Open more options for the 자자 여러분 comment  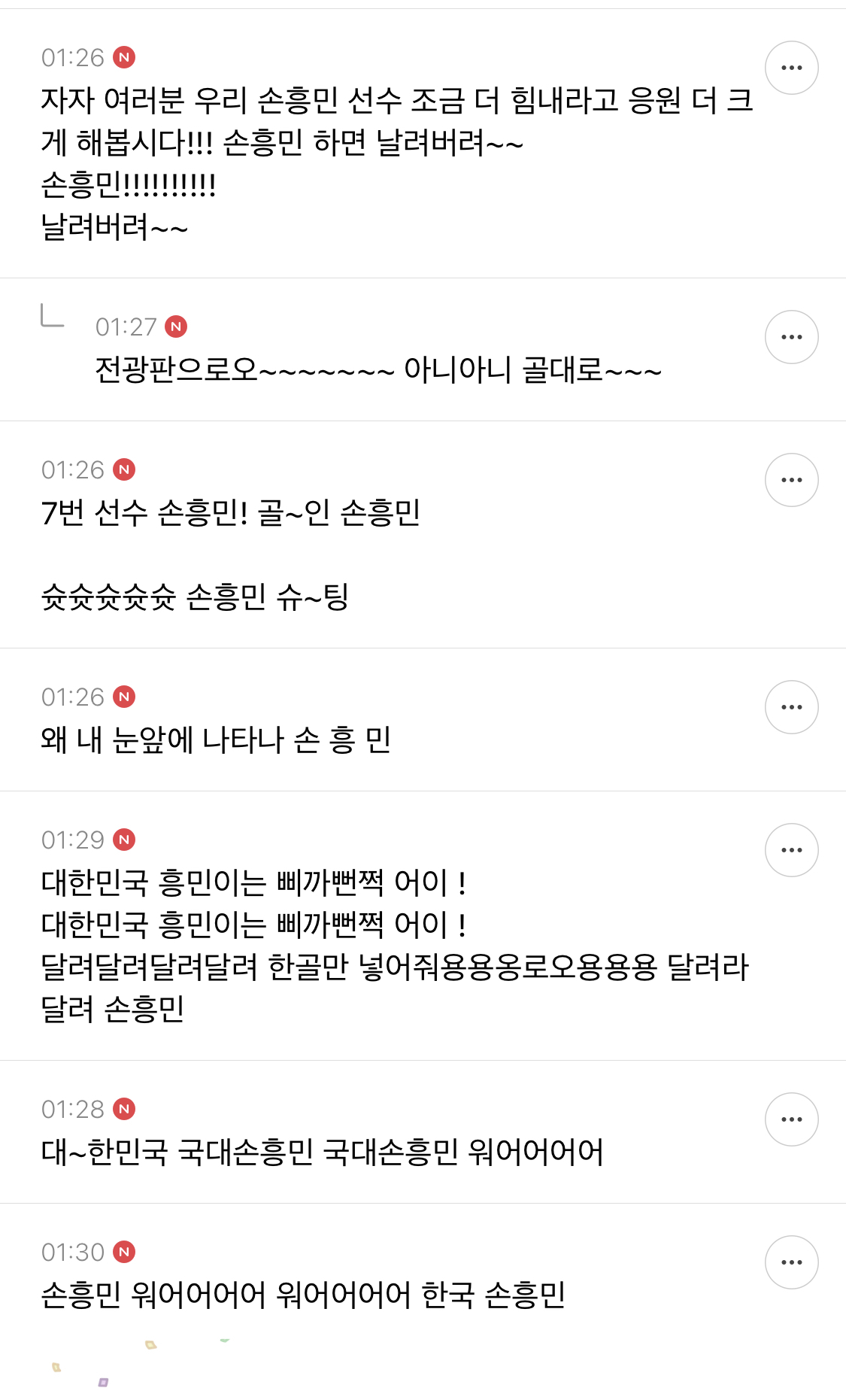791,68
